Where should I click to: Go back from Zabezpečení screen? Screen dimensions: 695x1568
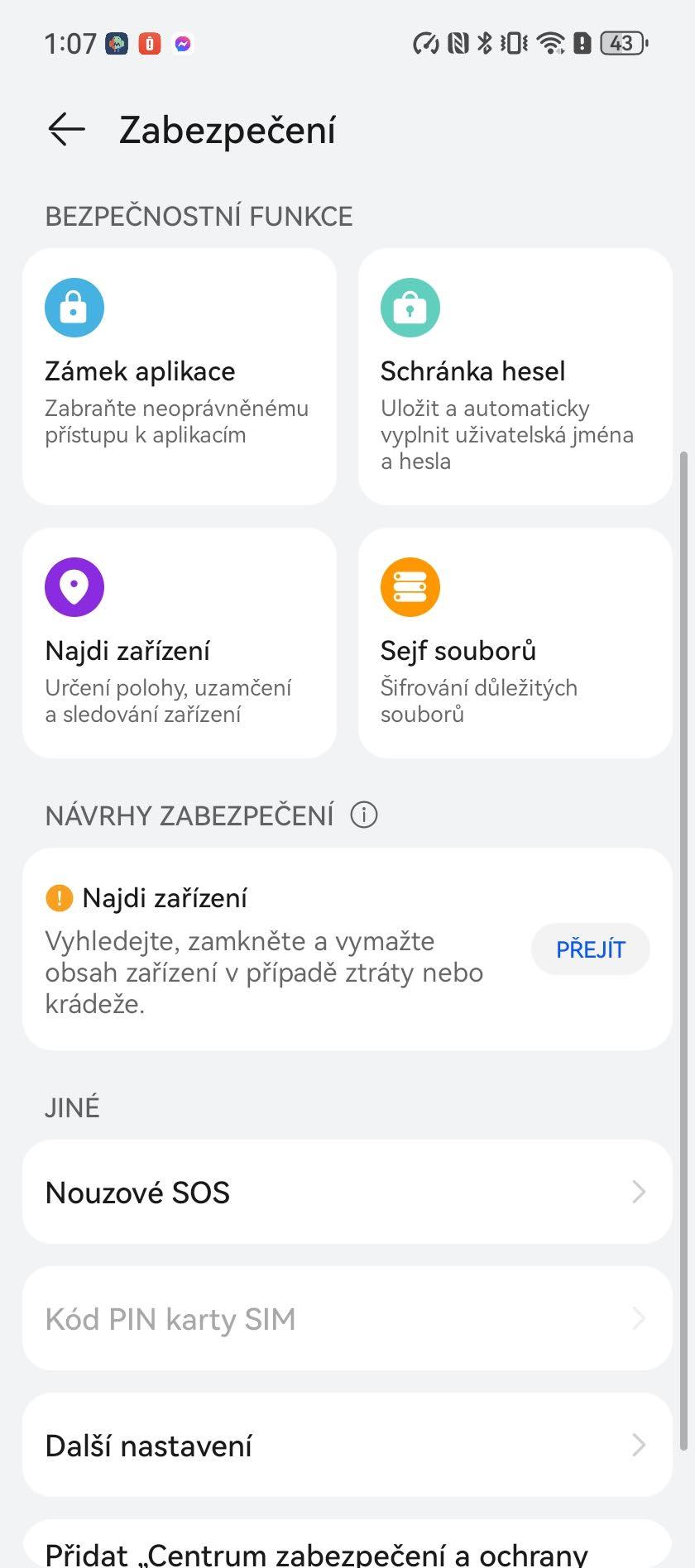[66, 130]
